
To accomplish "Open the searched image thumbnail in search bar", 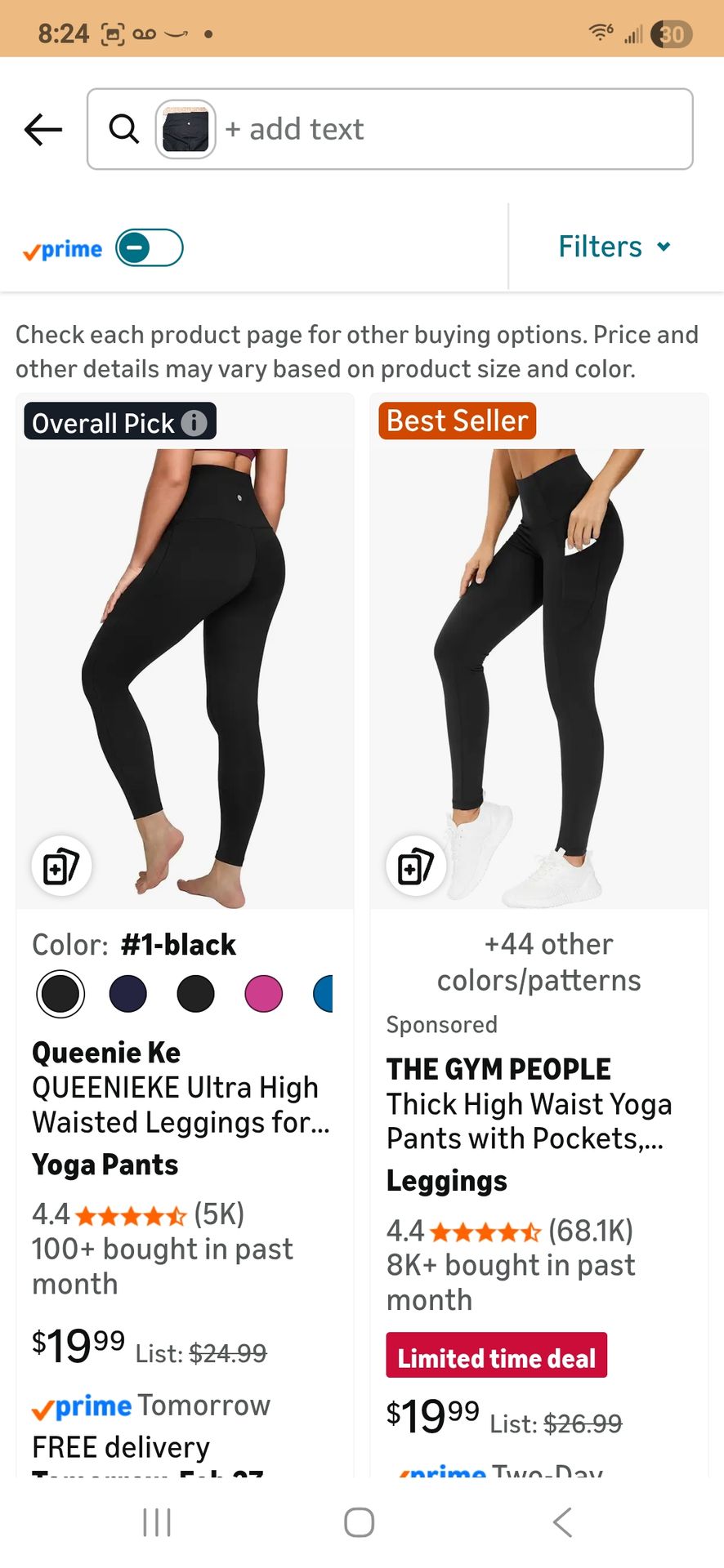I will coord(185,129).
